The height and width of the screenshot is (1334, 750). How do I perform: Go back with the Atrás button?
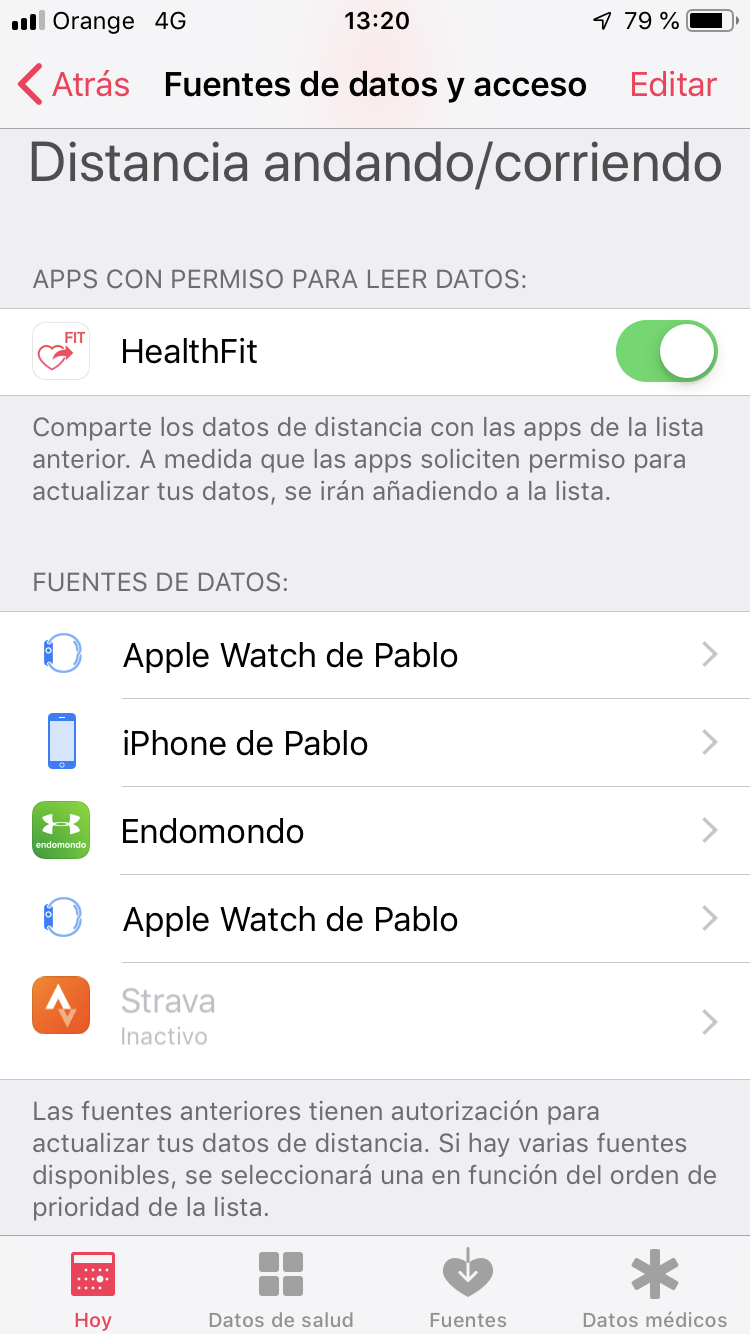click(x=74, y=85)
